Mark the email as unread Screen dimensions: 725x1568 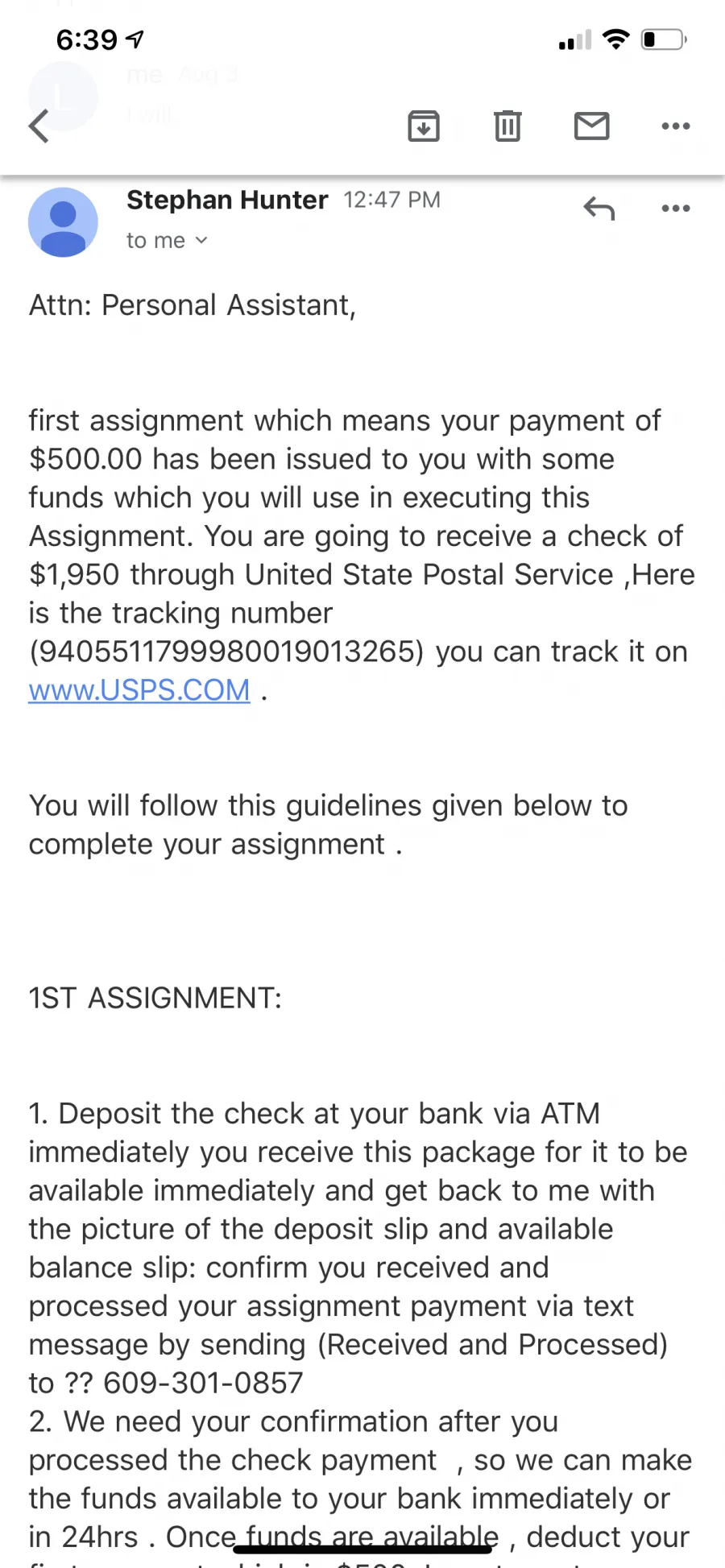[591, 126]
